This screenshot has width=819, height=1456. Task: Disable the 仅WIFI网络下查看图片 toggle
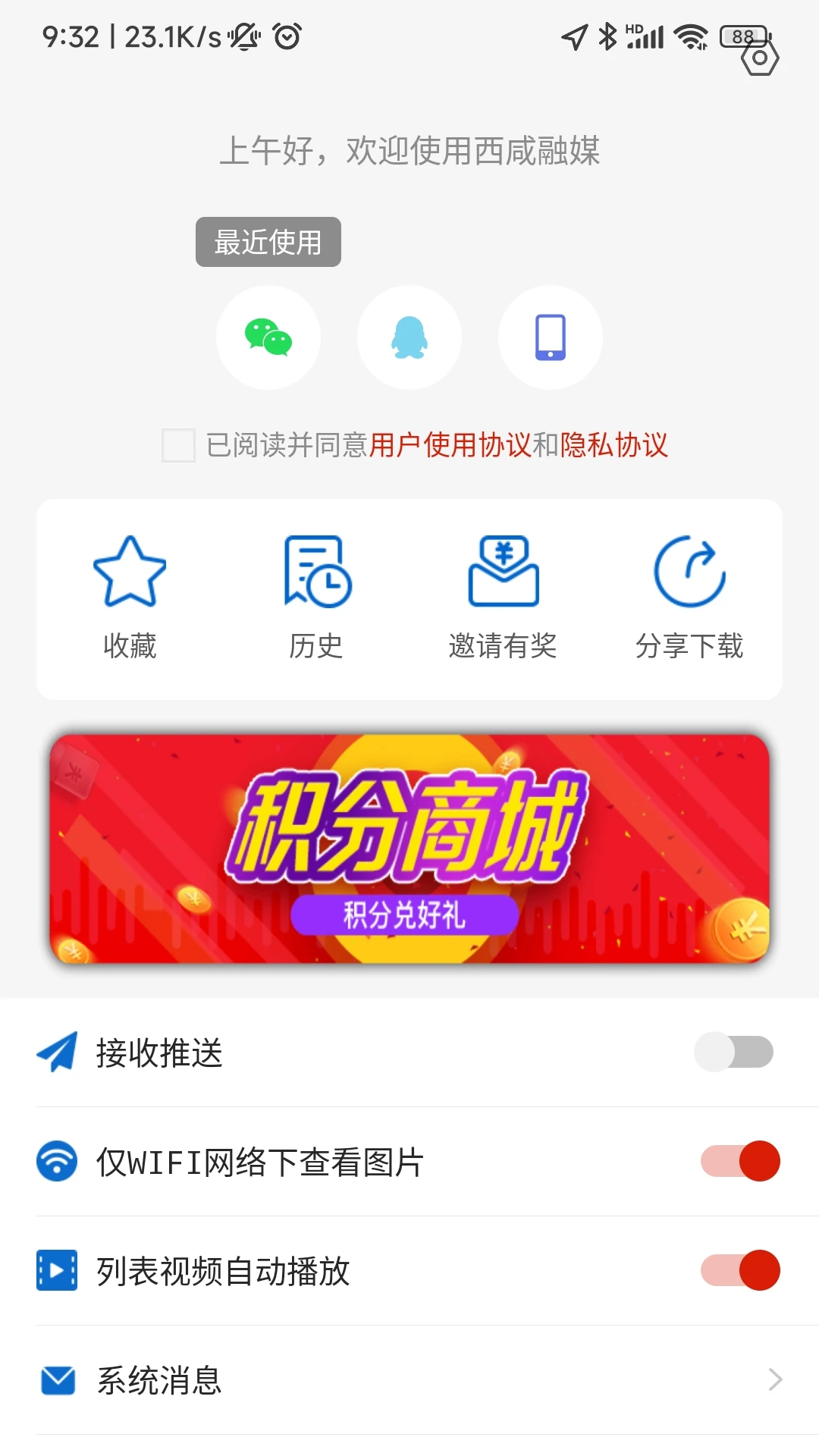738,1160
